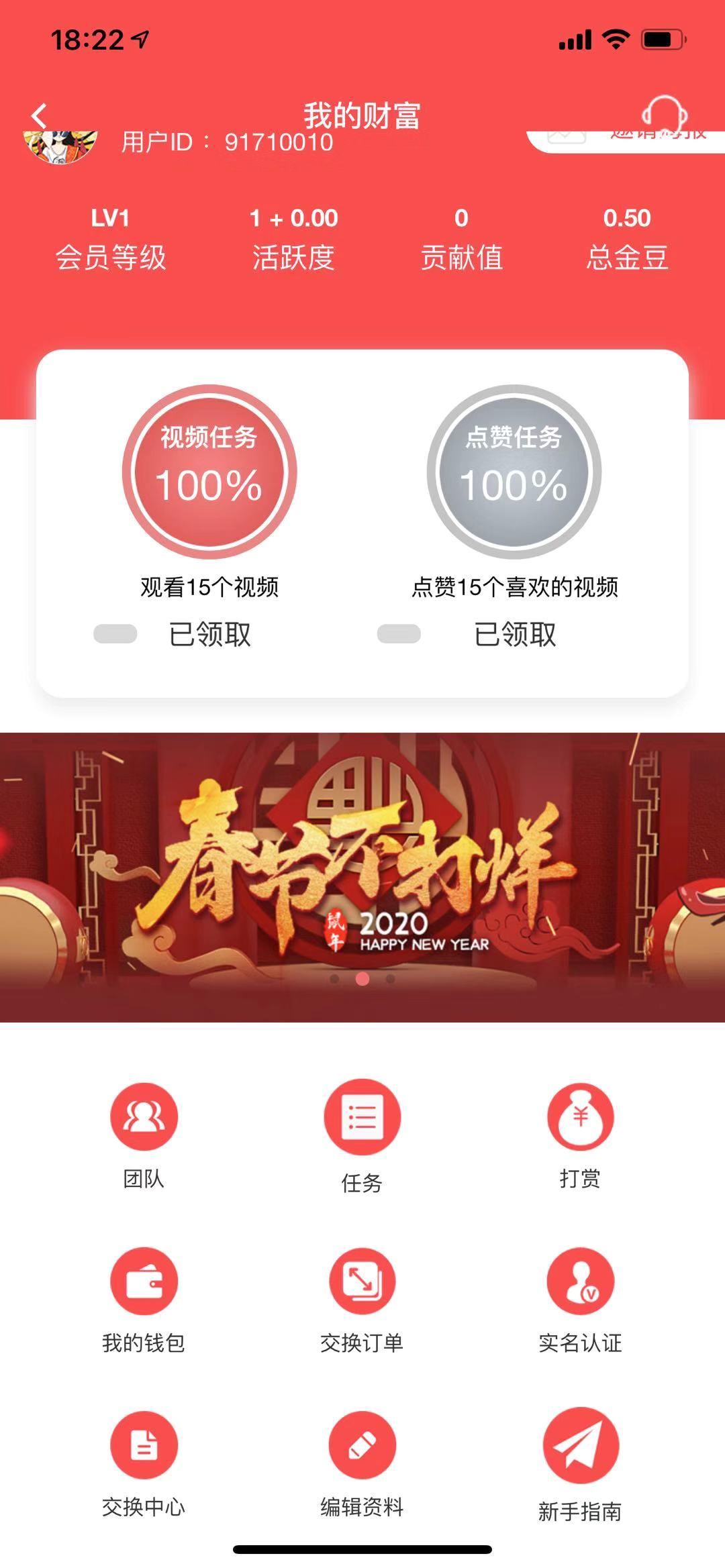Open 交换订单 exchange orders icon
The image size is (725, 1568).
(362, 1280)
